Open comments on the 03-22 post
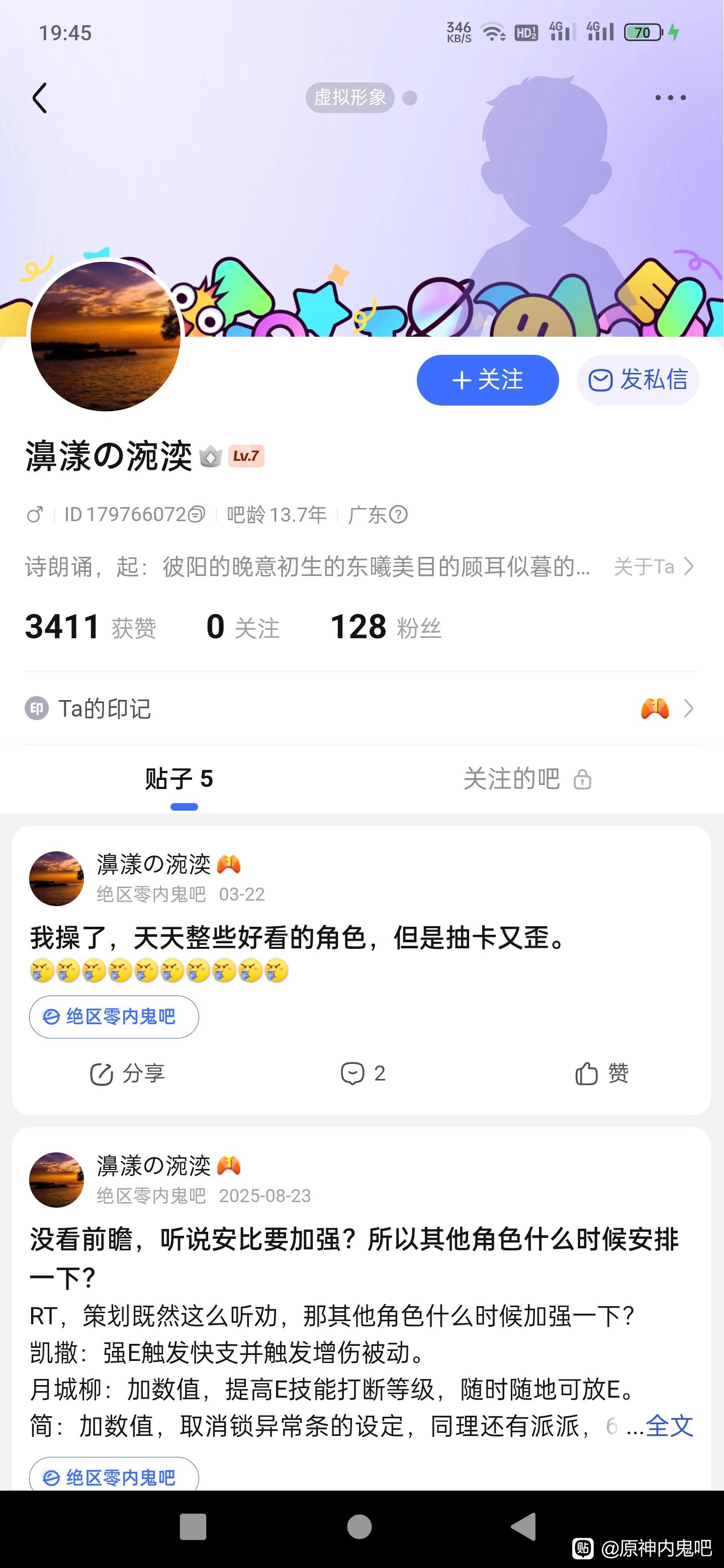The image size is (724, 1568). pos(363,1073)
